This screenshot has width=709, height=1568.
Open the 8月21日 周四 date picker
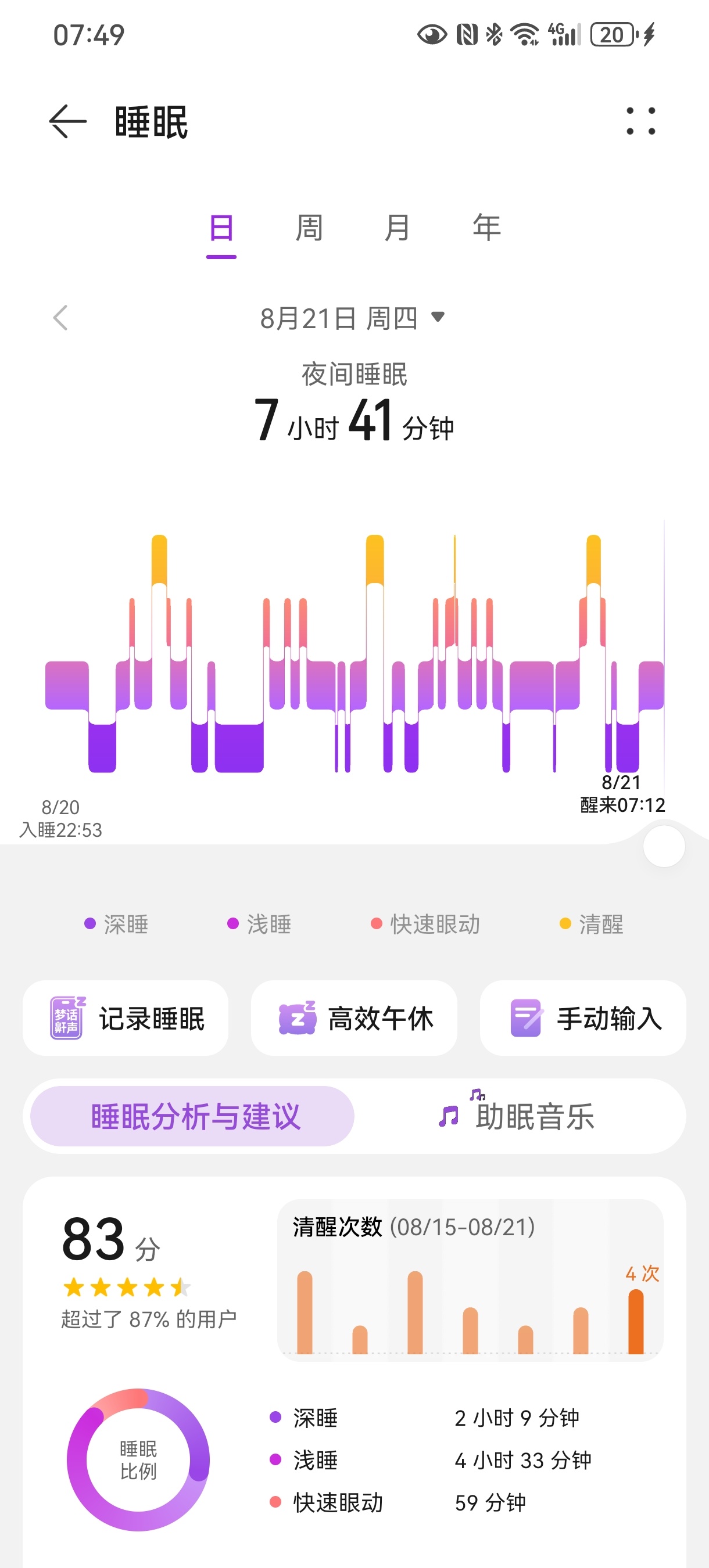pos(353,318)
